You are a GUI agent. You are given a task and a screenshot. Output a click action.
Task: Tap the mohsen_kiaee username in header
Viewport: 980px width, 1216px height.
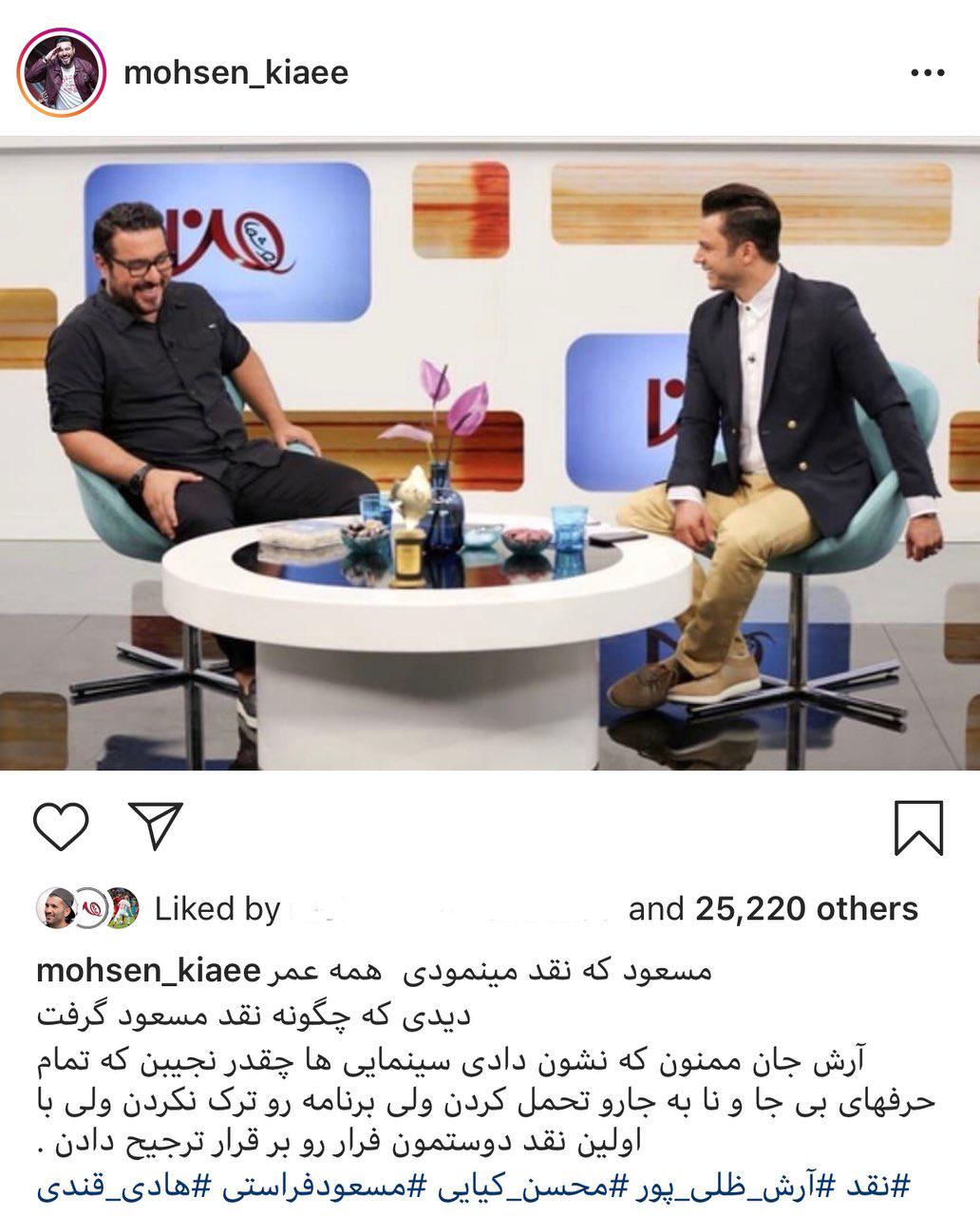tap(236, 73)
